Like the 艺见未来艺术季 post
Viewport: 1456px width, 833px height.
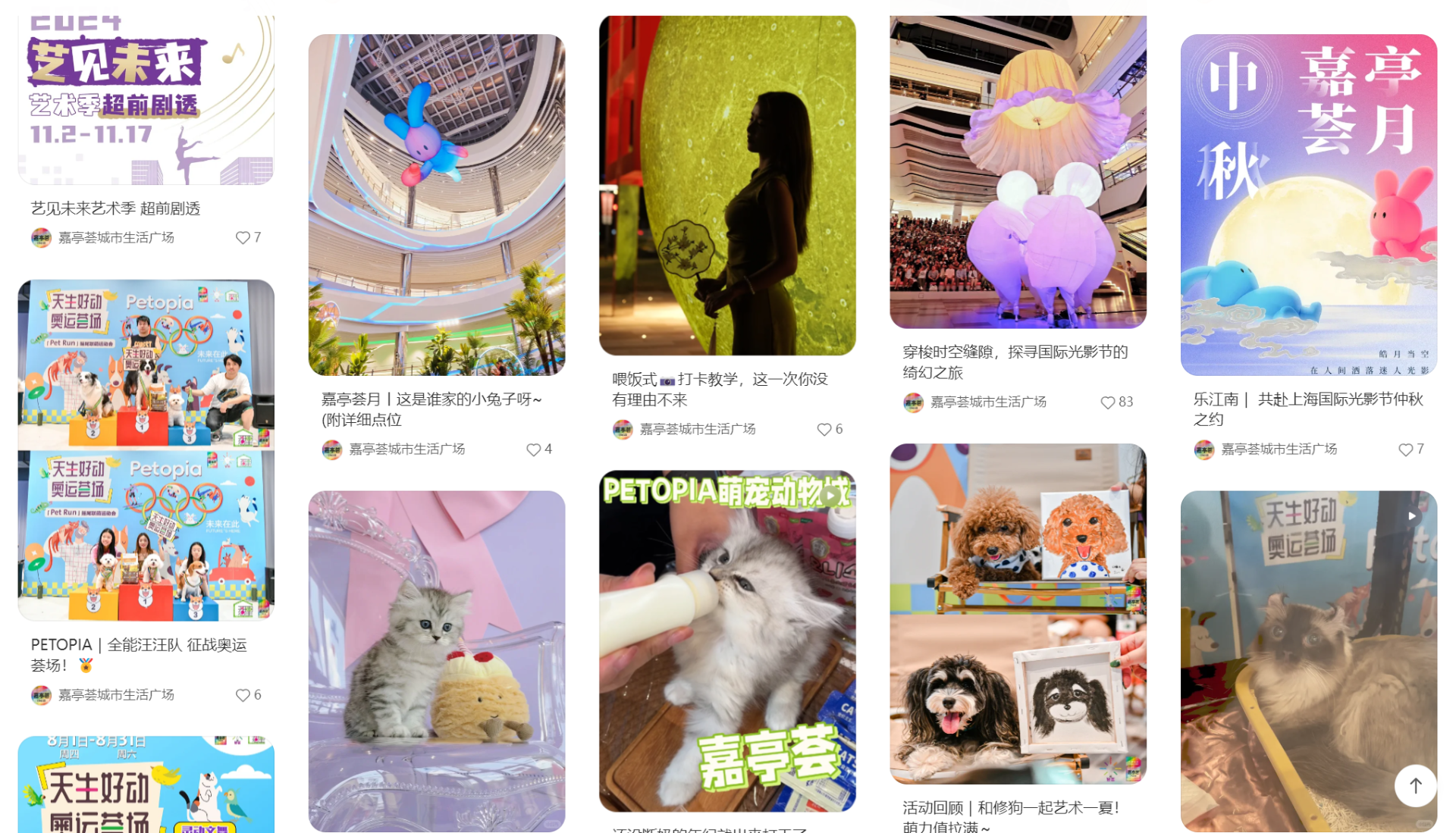tap(243, 238)
